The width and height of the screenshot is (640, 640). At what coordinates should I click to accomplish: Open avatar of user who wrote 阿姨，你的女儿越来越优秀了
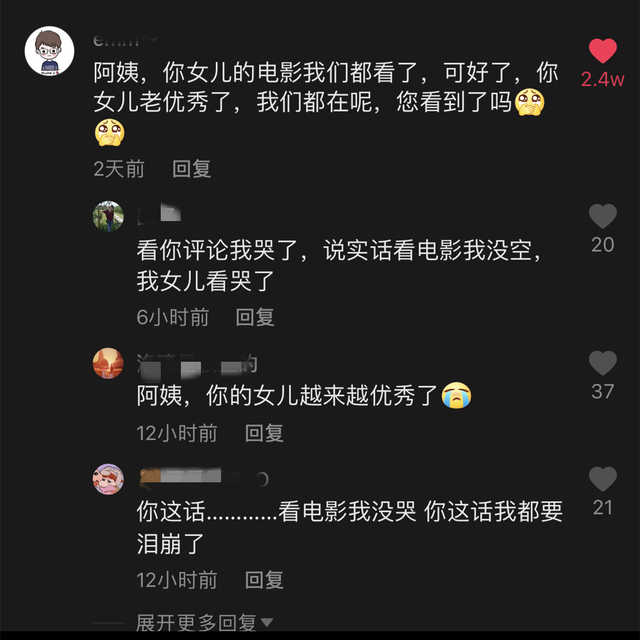108,364
